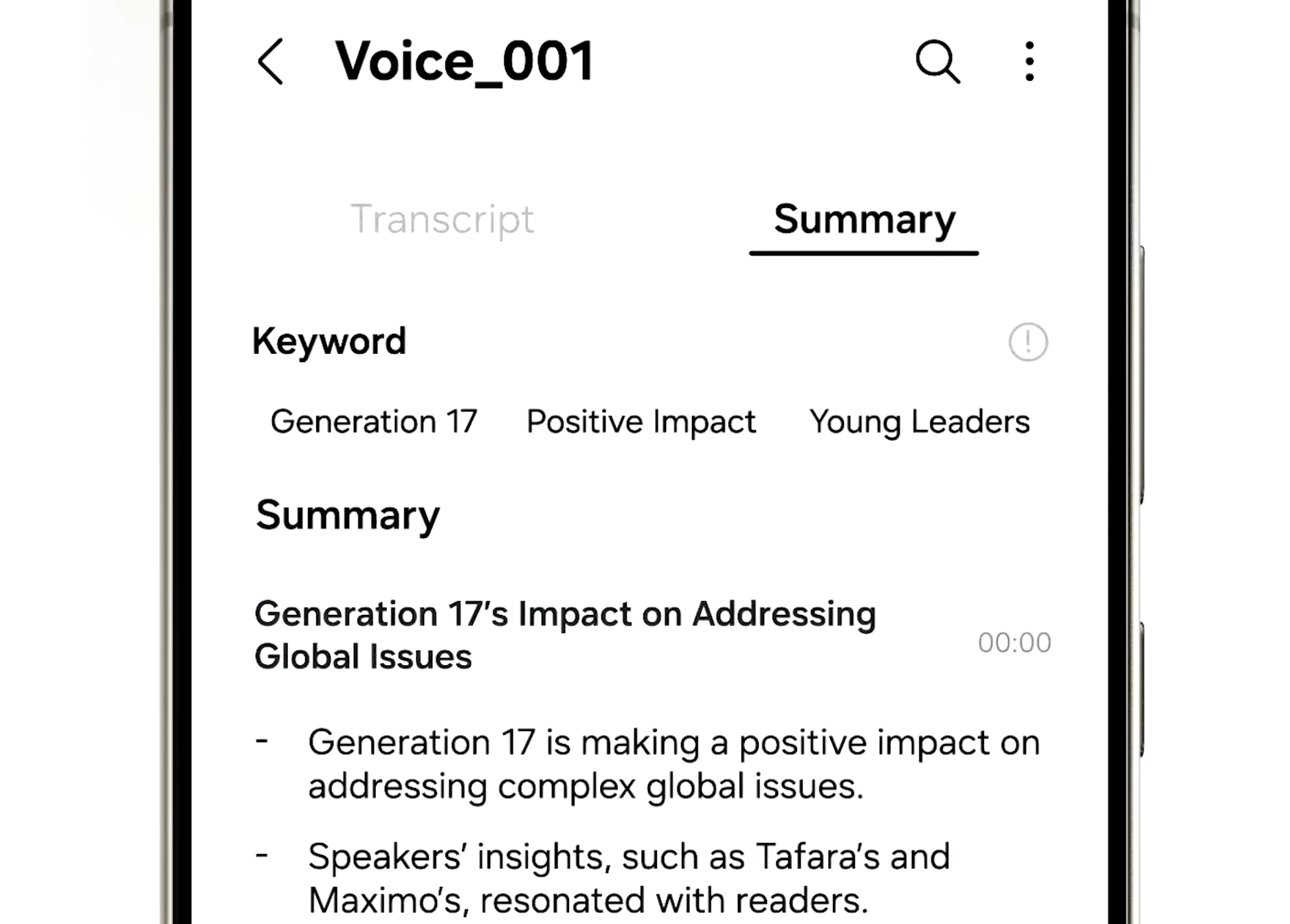Open search in the recording
The height and width of the screenshot is (924, 1290).
(937, 62)
